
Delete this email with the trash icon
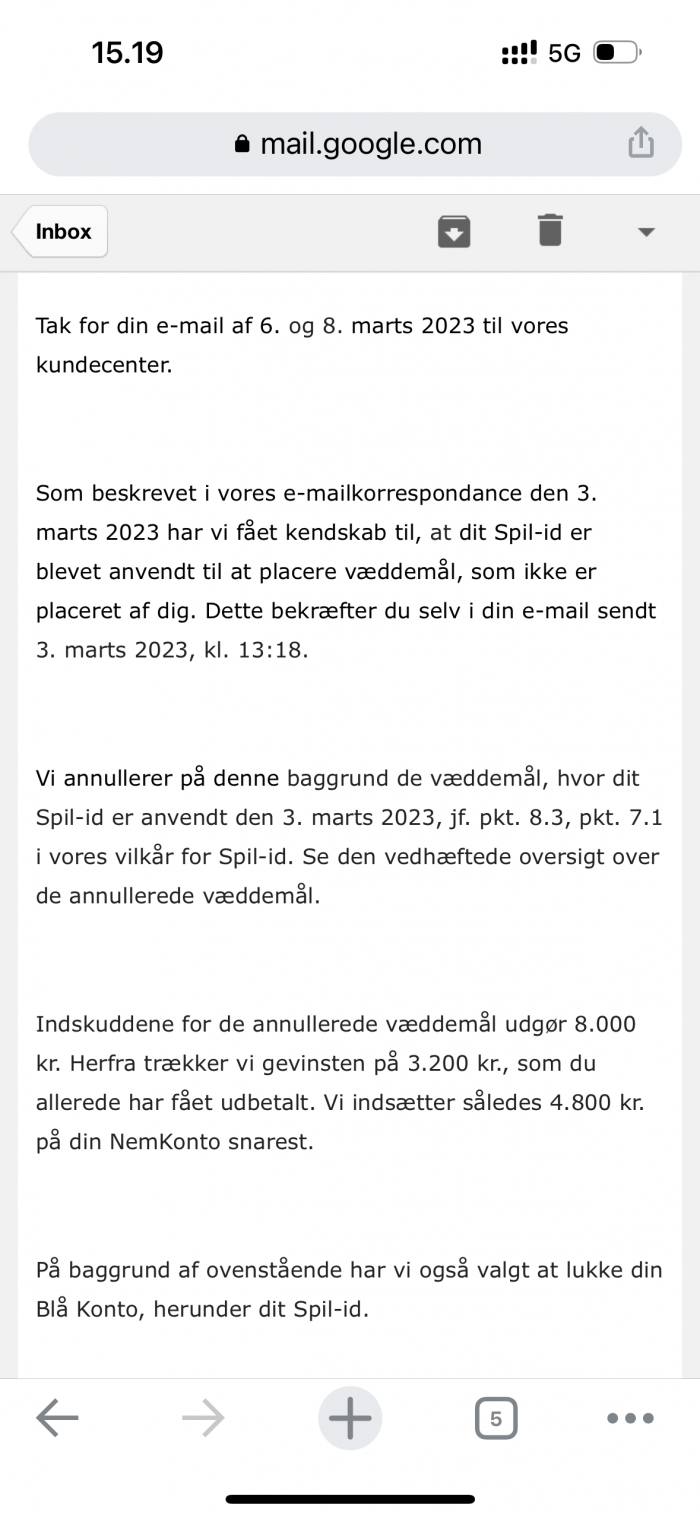point(550,230)
